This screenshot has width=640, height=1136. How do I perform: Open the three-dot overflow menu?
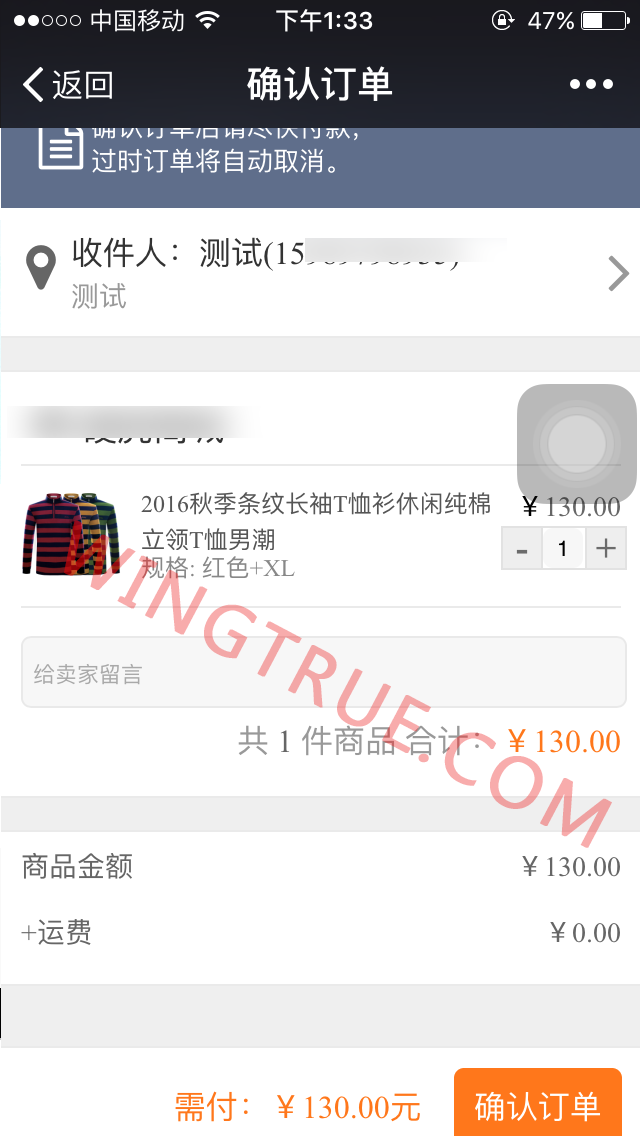coord(591,85)
